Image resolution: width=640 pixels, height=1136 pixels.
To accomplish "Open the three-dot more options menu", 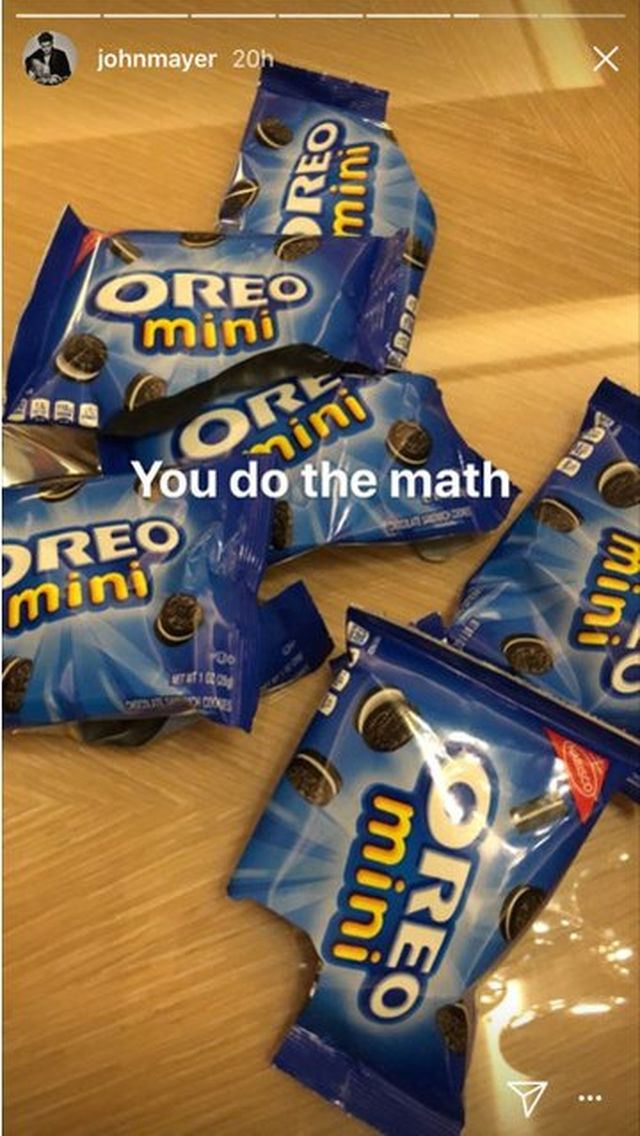I will point(591,1096).
